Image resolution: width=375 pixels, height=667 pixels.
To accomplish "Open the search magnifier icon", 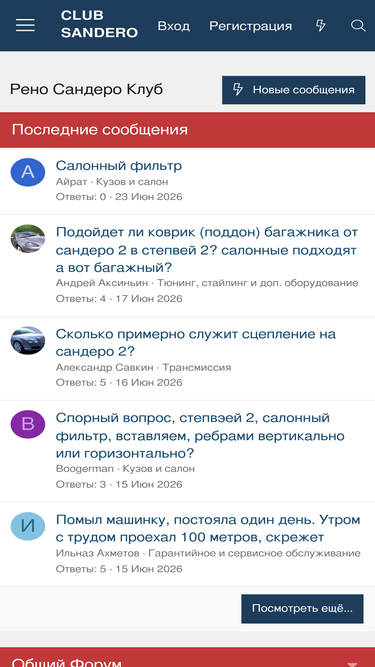I will pyautogui.click(x=358, y=26).
